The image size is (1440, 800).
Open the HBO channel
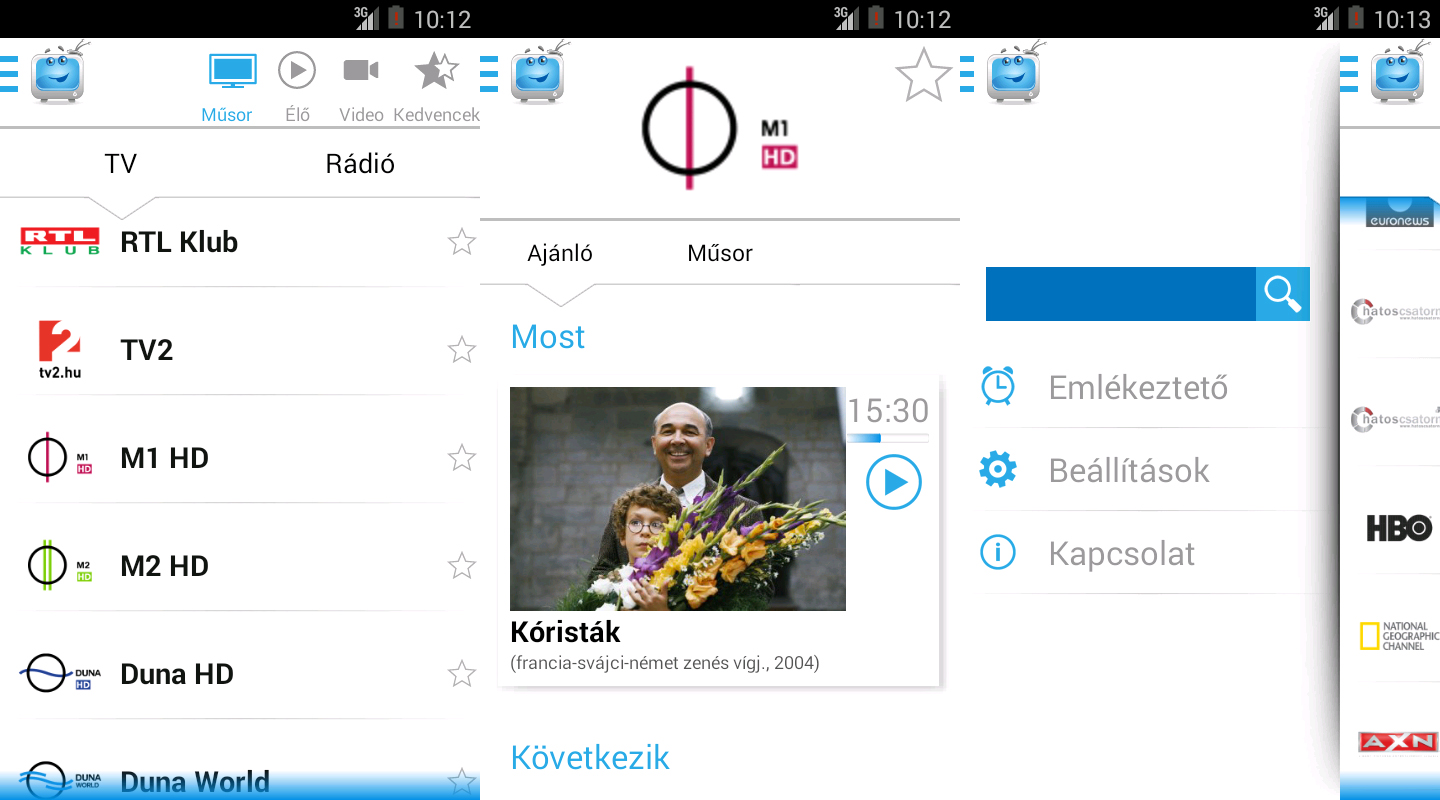click(x=1398, y=528)
